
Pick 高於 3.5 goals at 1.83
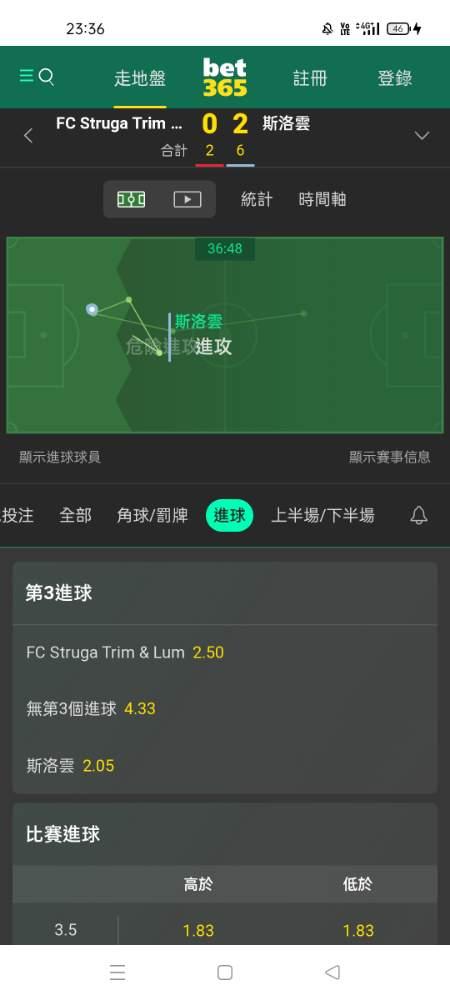[x=198, y=930]
